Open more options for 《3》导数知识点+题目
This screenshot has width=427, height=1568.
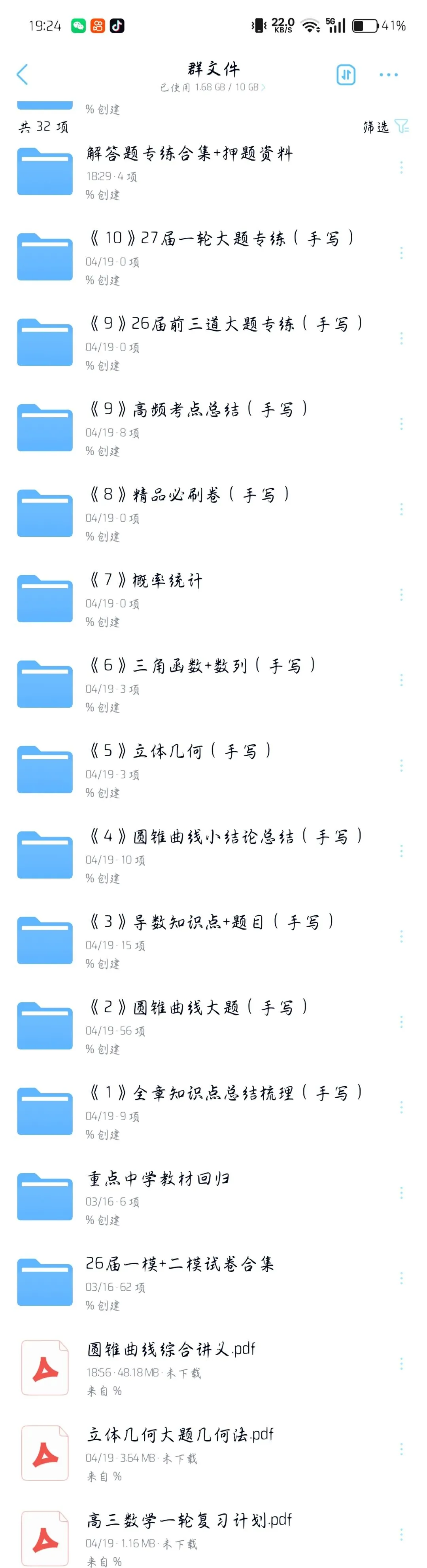click(401, 936)
